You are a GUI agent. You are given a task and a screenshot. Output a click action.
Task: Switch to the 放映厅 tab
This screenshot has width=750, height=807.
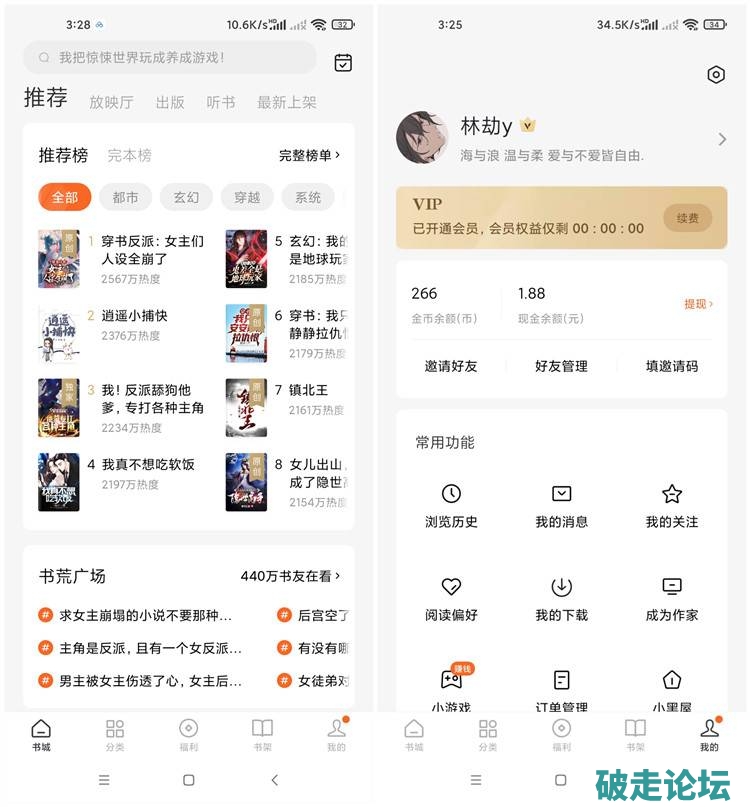pyautogui.click(x=111, y=102)
